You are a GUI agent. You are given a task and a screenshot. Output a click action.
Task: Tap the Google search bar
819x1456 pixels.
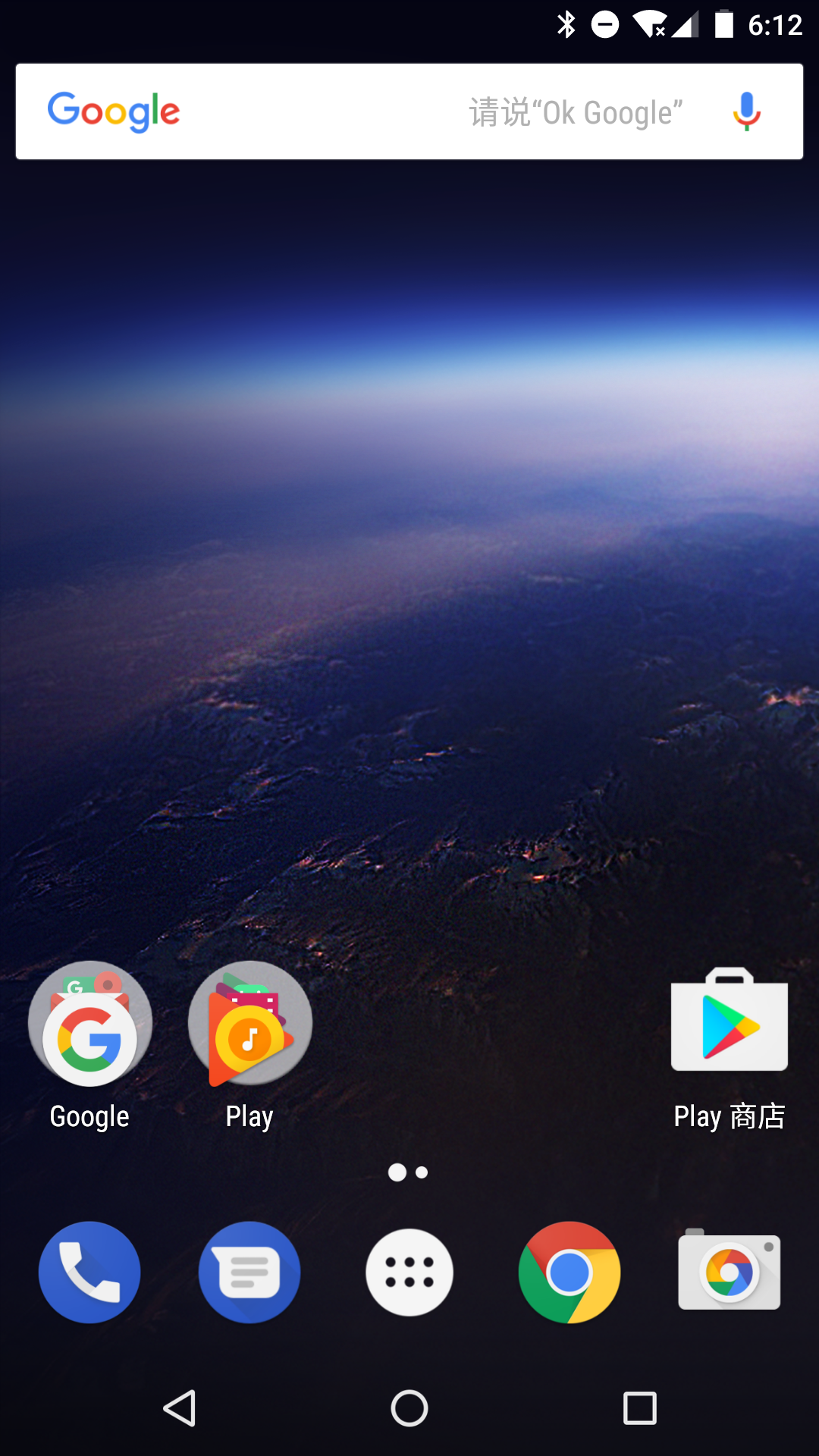click(409, 111)
